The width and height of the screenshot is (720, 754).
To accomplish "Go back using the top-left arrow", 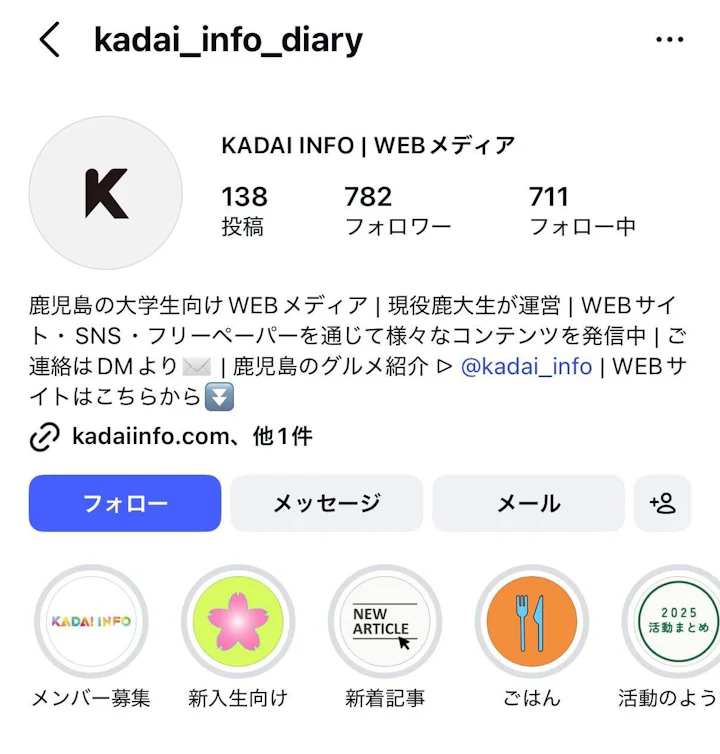I will 50,39.
